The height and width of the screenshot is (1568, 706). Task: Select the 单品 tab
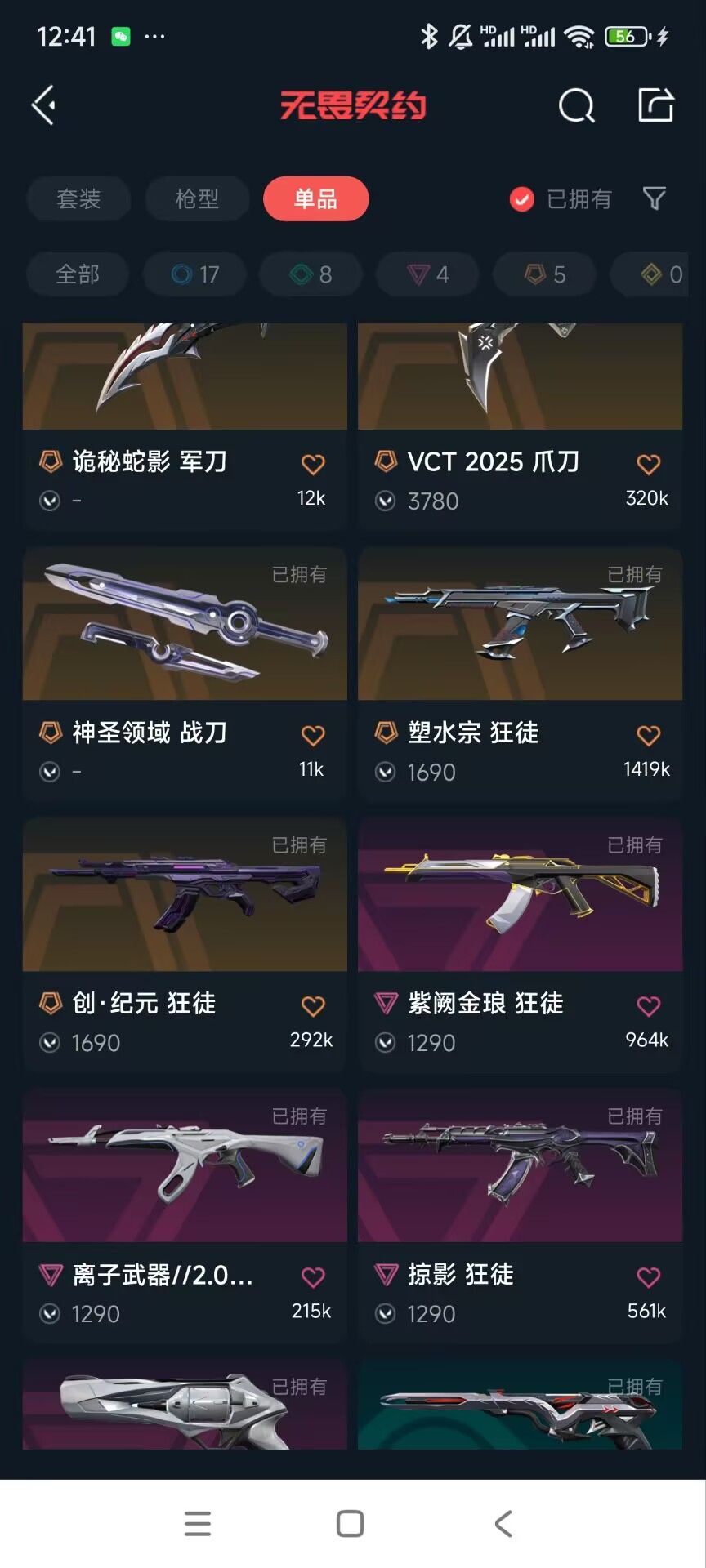click(315, 198)
